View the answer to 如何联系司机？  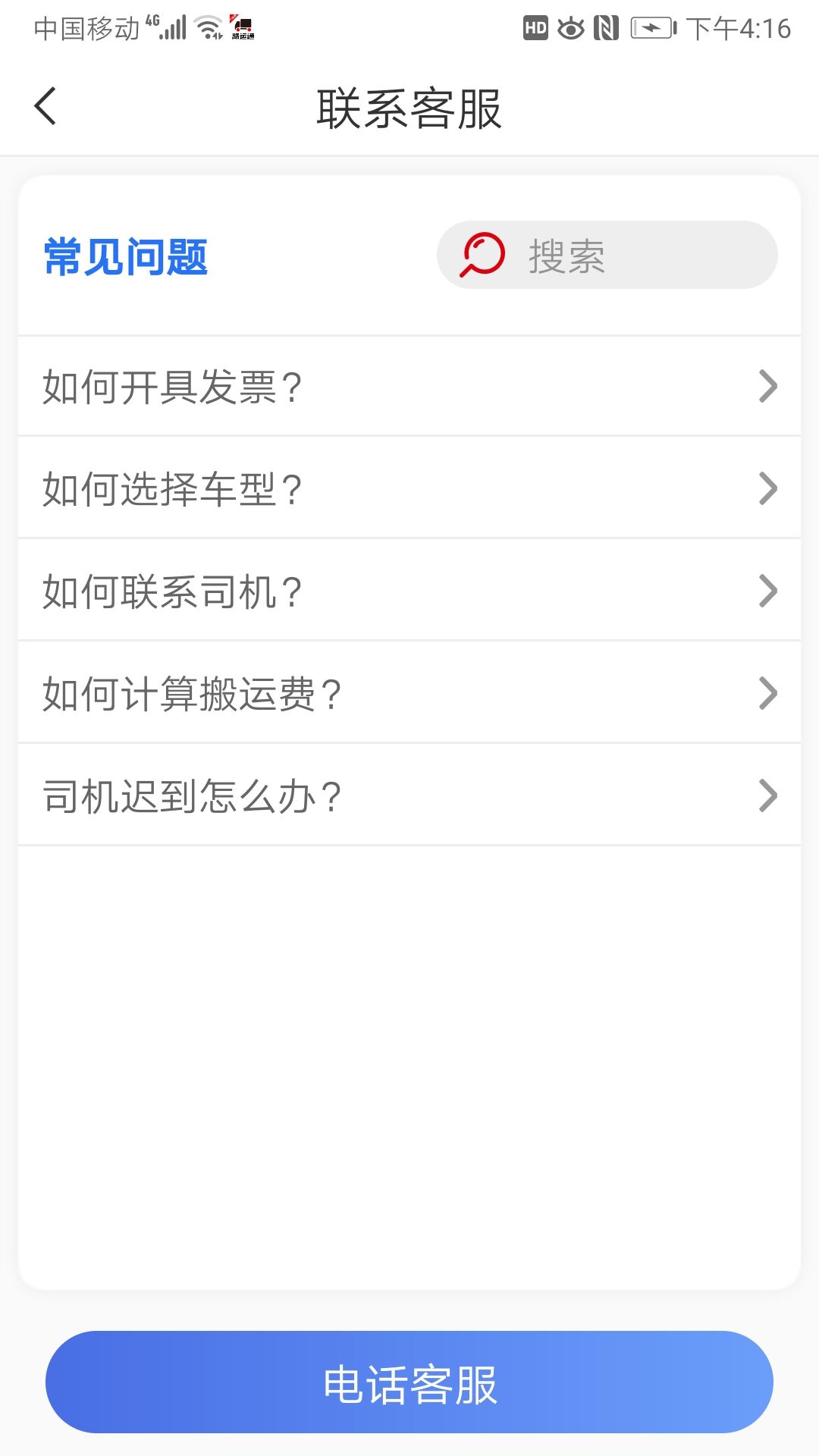(x=409, y=591)
